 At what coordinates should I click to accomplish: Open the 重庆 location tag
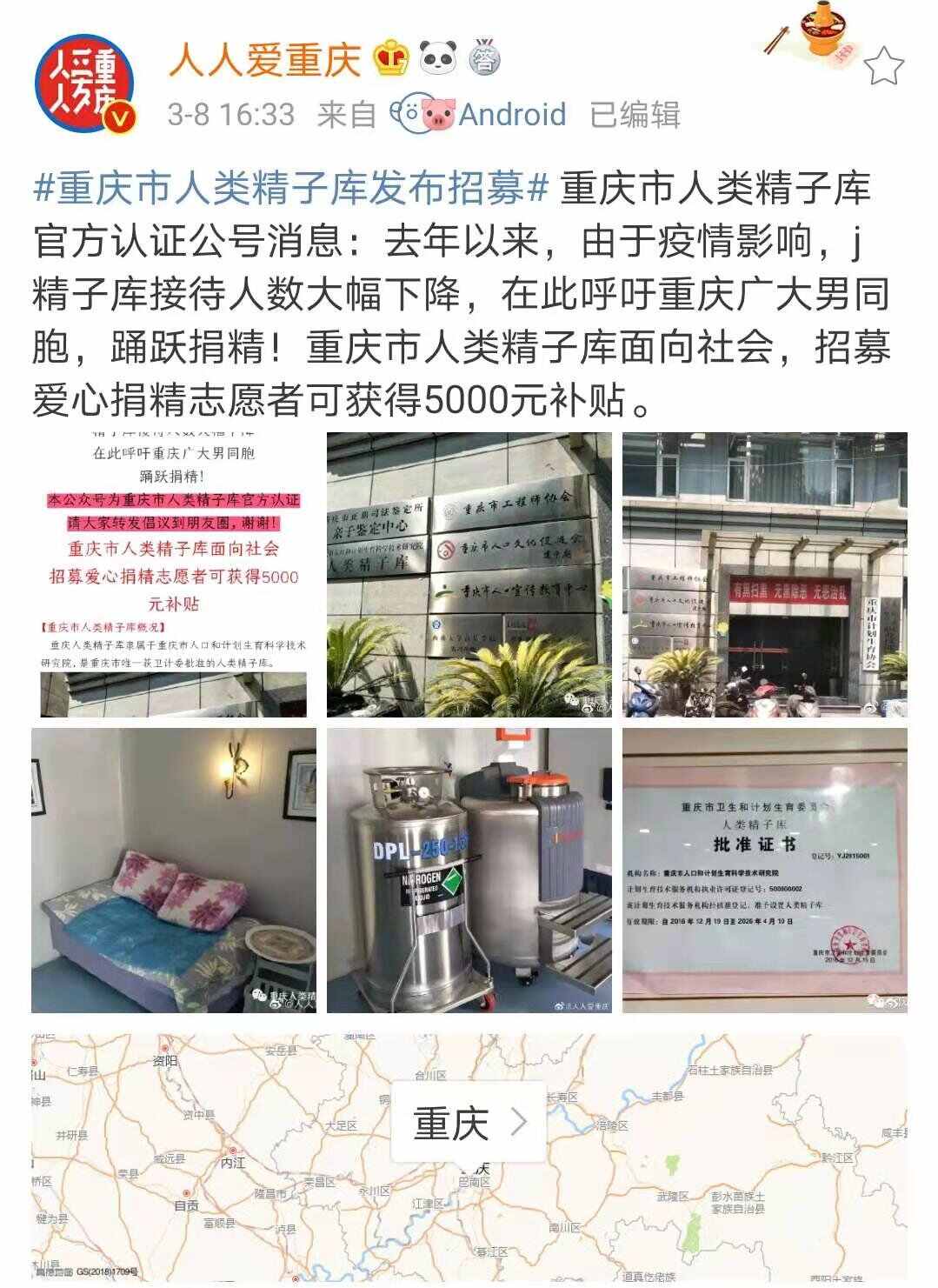469,1123
